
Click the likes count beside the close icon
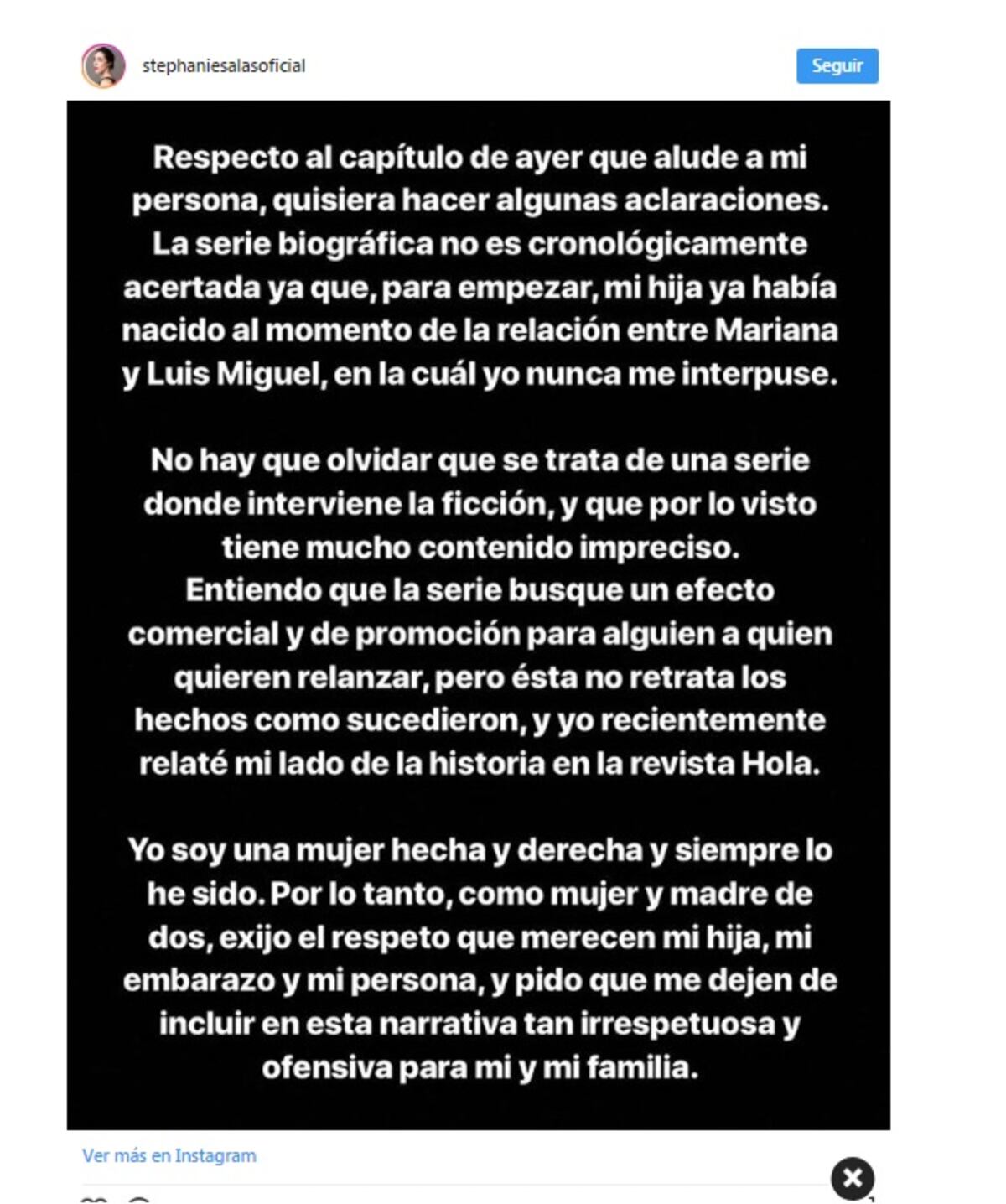pos(872,1199)
